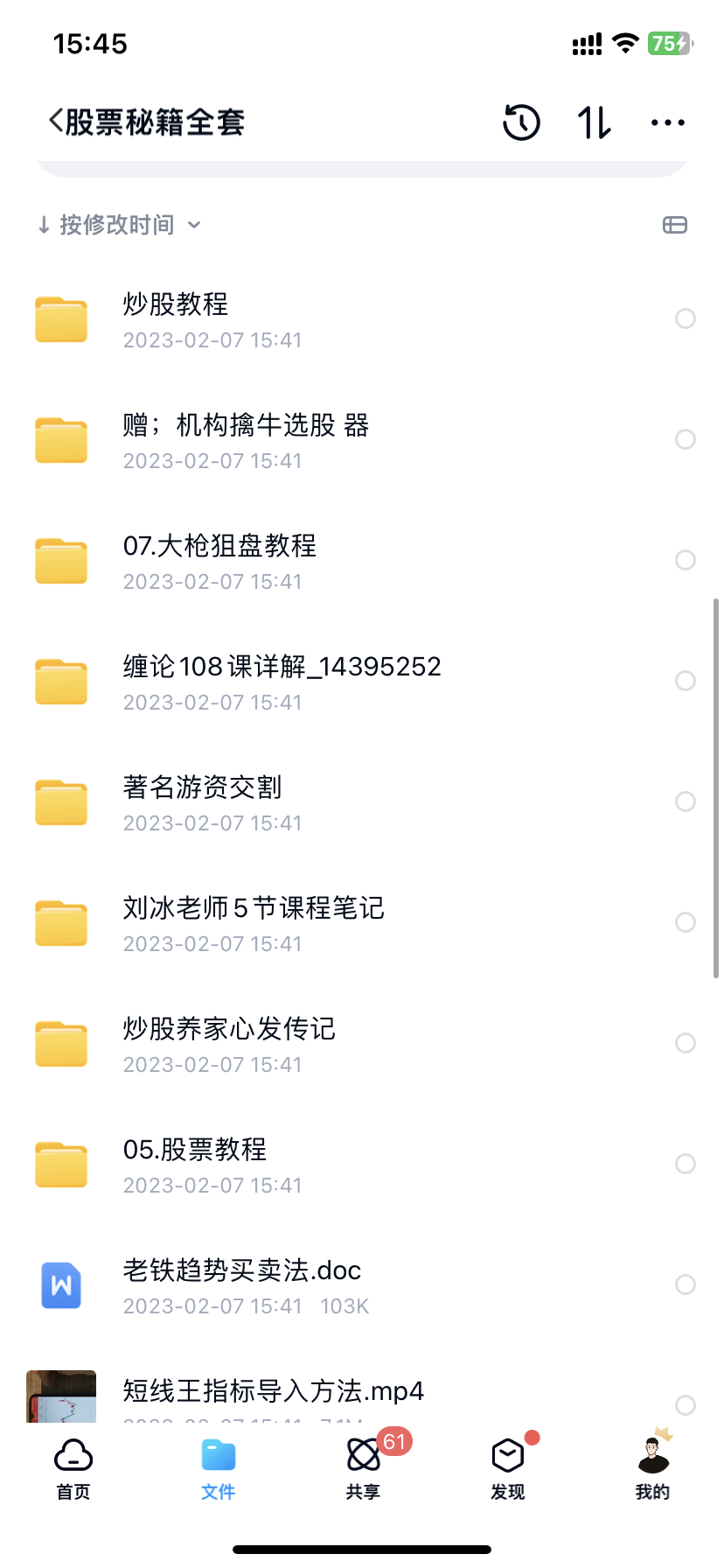The height and width of the screenshot is (1568, 724).
Task: Open 刘冰老师5节课程笔记 folder
Action: (362, 923)
